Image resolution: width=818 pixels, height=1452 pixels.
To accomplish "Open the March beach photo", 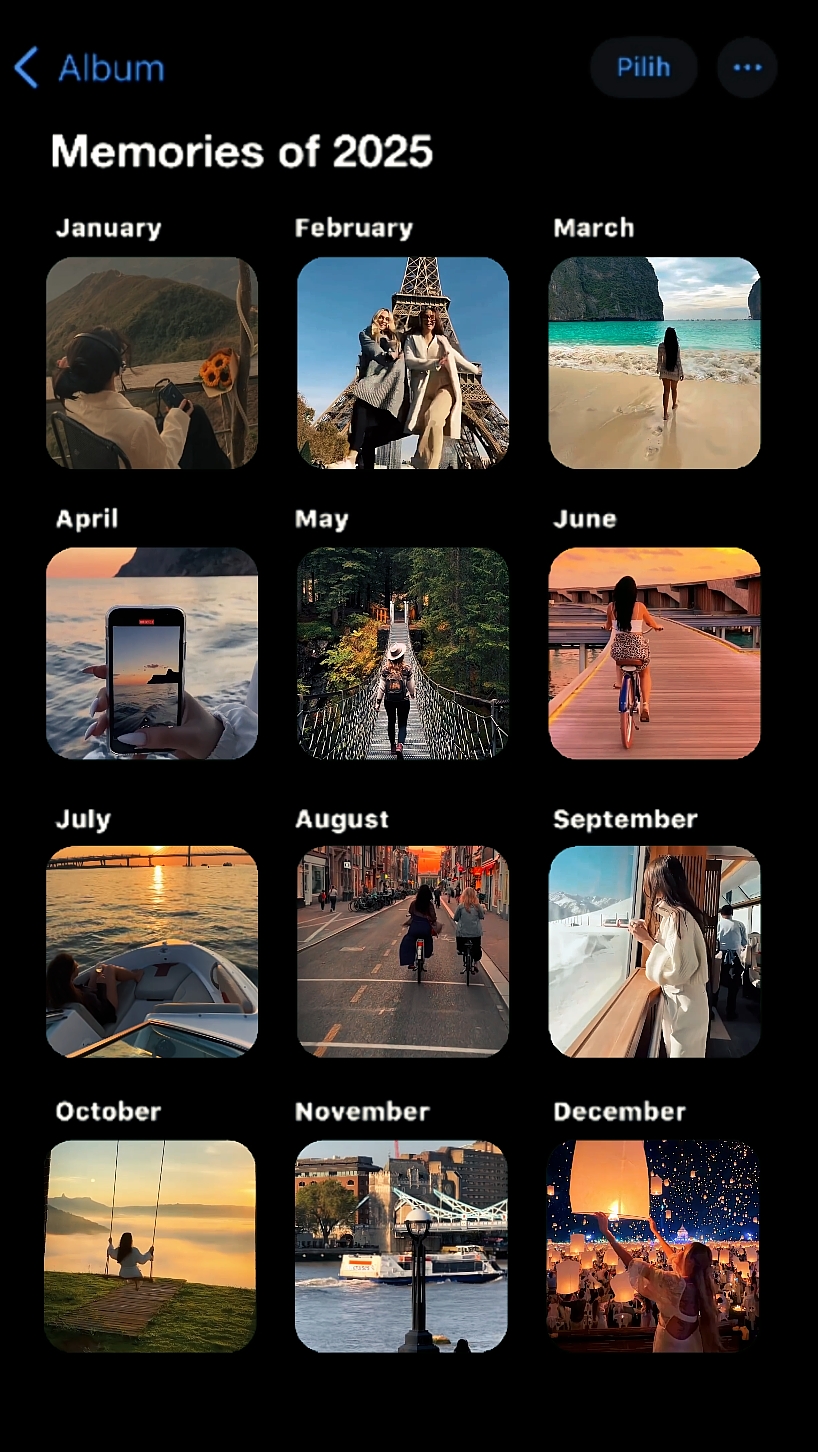I will (x=654, y=363).
